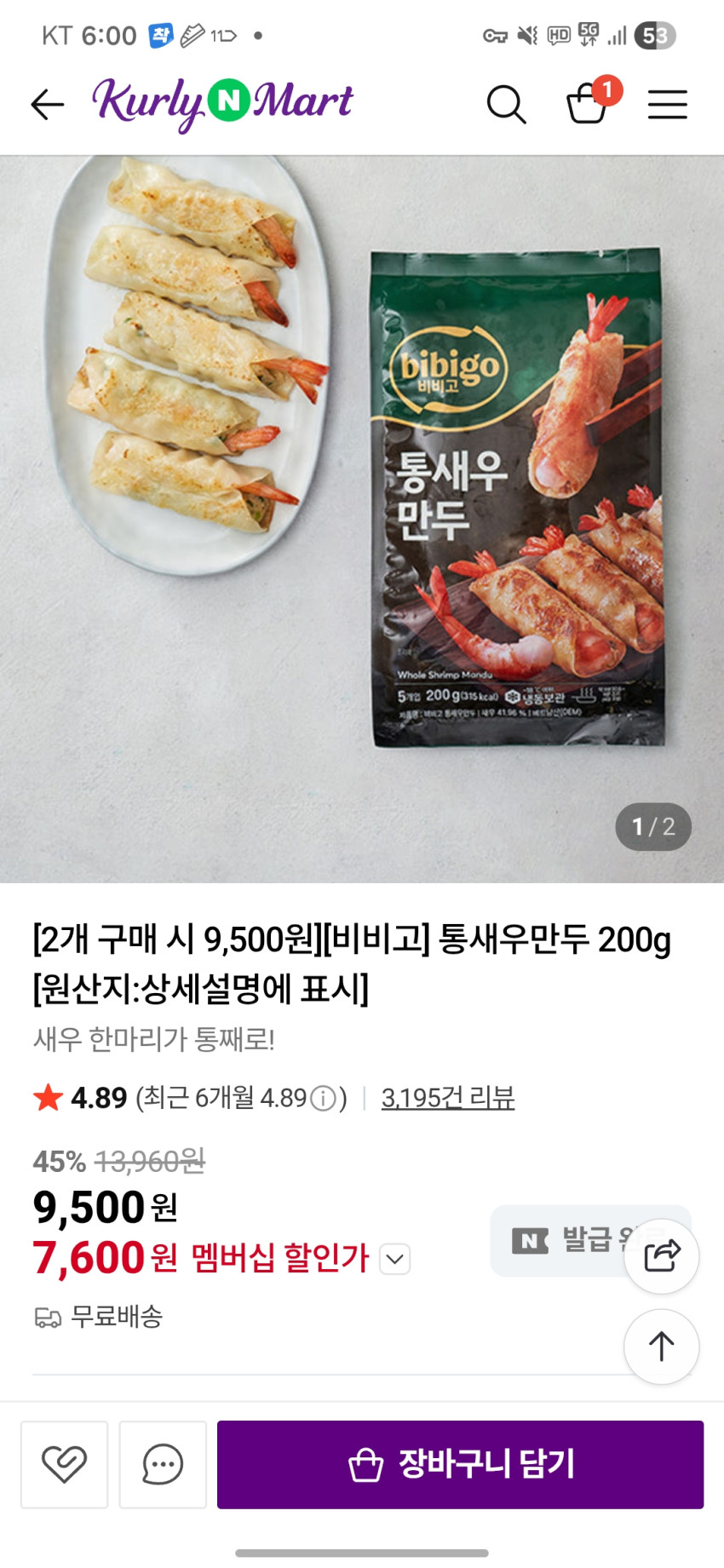This screenshot has width=724, height=1568.
Task: Jump back to the top of the page
Action: (661, 1347)
